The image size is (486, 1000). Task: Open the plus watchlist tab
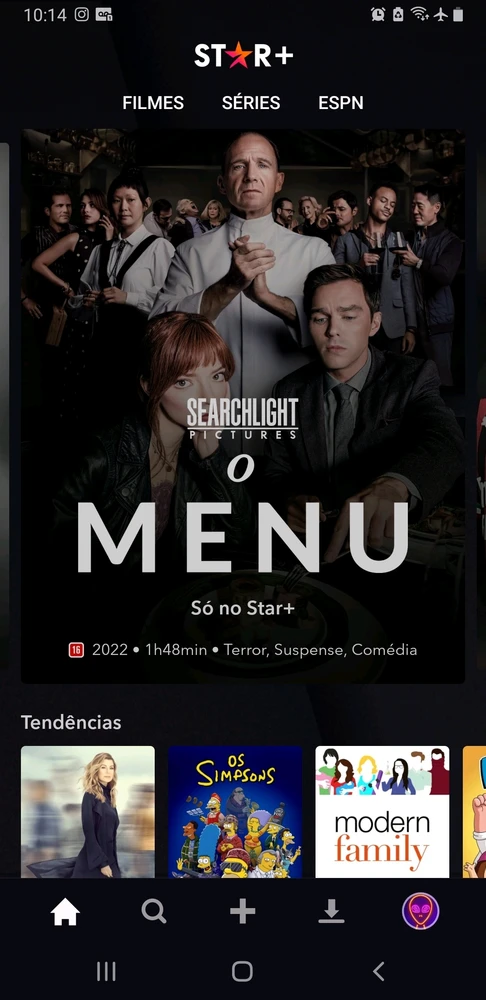242,911
